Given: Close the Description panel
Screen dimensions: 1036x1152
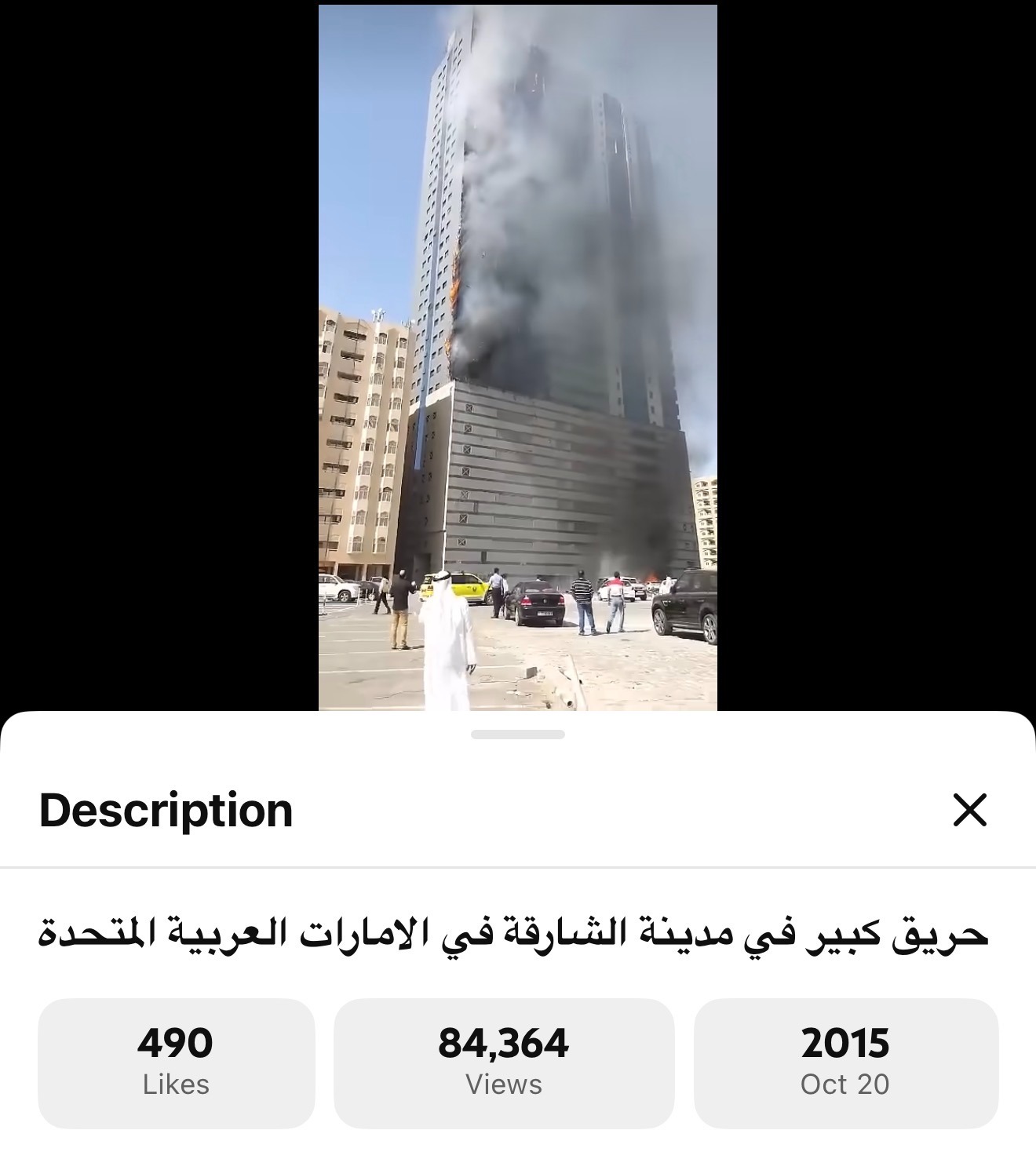Looking at the screenshot, I should point(969,810).
